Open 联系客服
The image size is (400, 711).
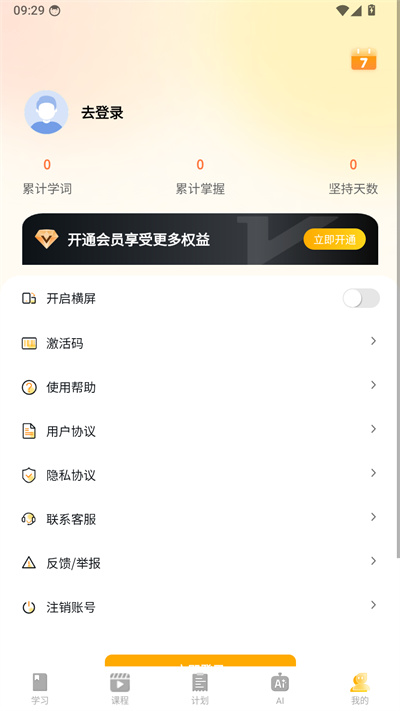(x=200, y=519)
